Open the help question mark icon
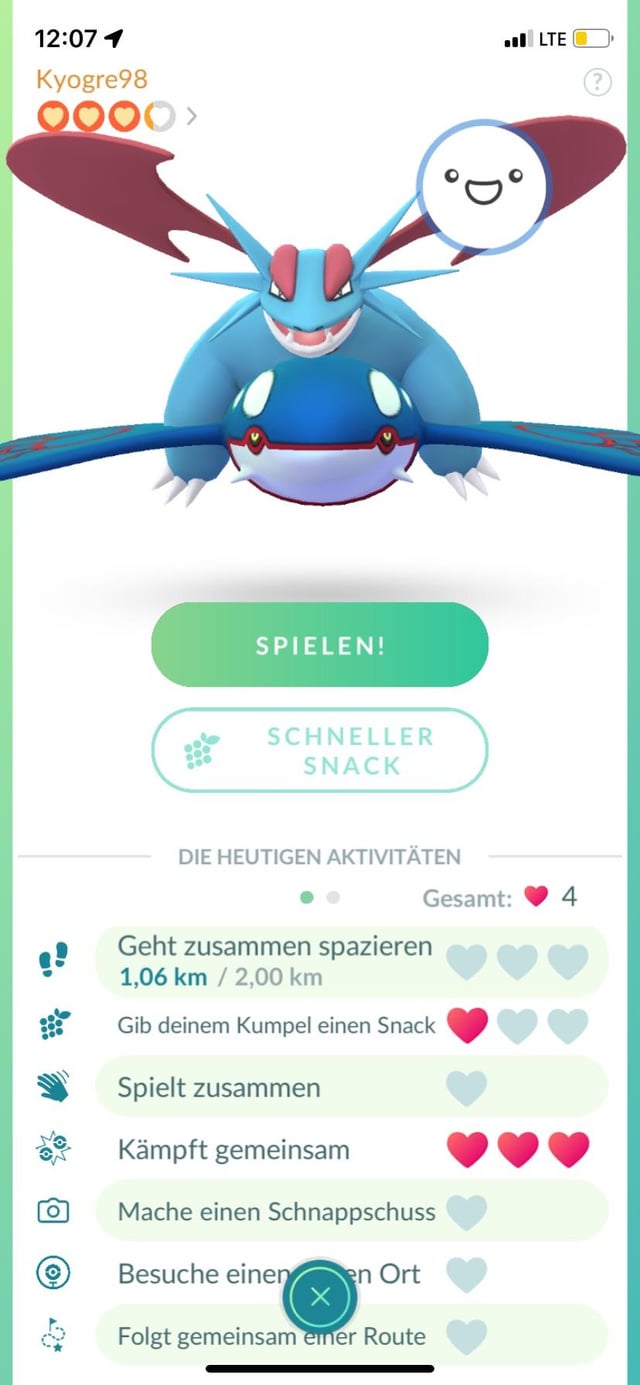Viewport: 640px width, 1385px height. pos(596,83)
